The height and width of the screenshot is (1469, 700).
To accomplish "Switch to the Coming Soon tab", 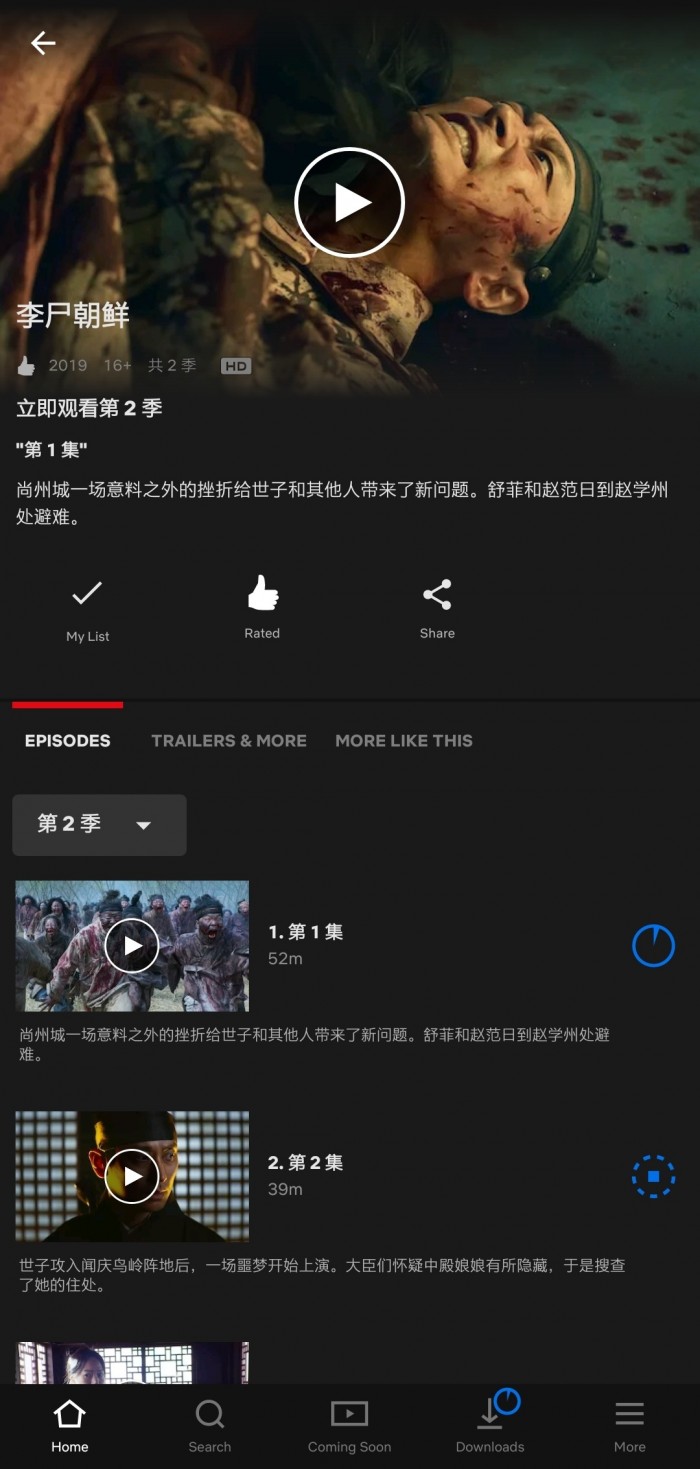I will point(349,1425).
